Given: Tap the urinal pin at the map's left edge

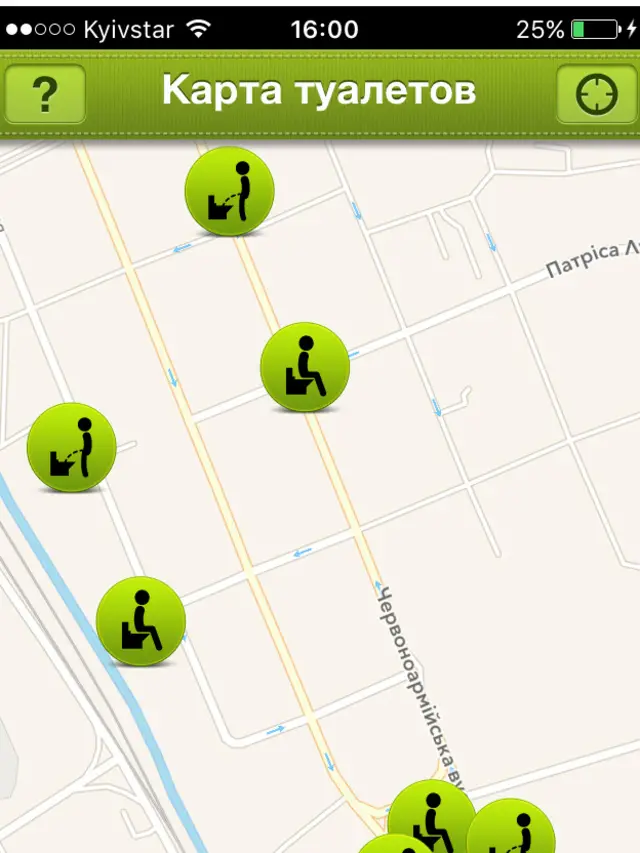Looking at the screenshot, I should pyautogui.click(x=71, y=447).
